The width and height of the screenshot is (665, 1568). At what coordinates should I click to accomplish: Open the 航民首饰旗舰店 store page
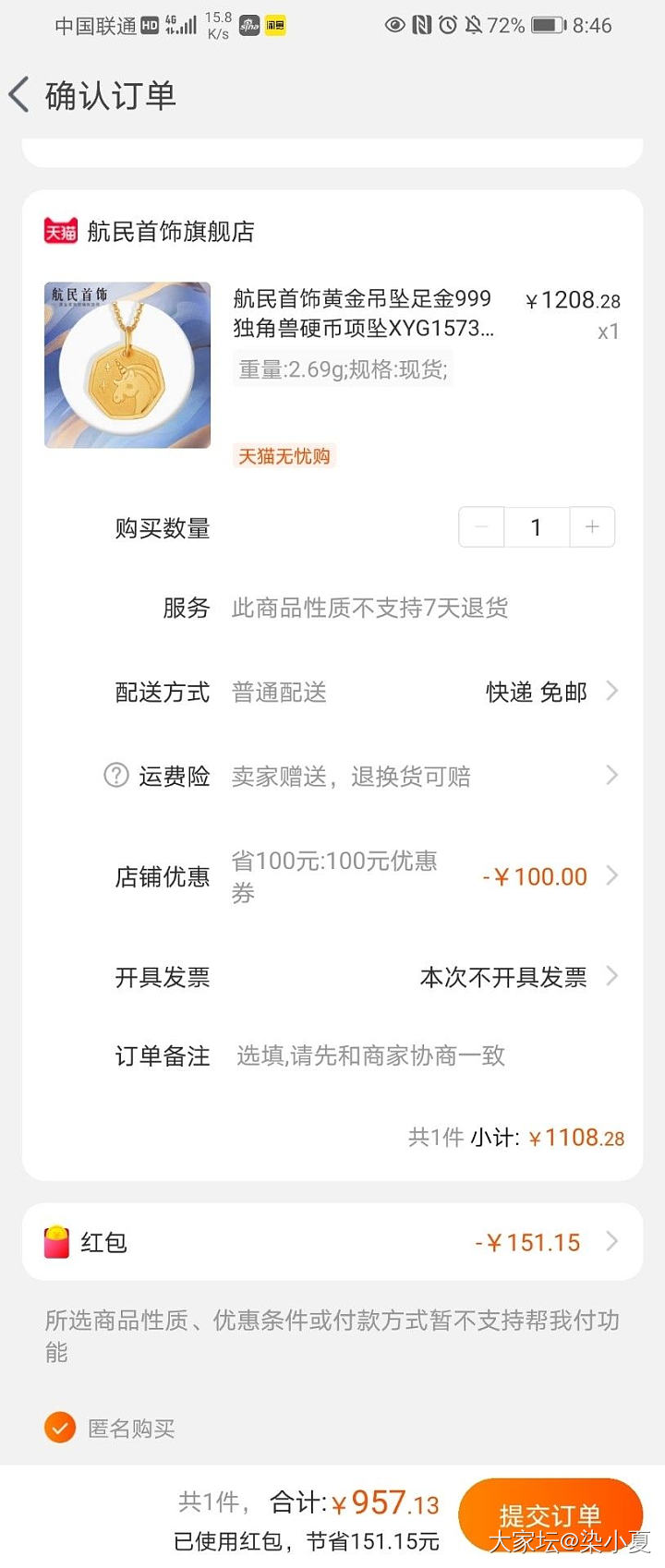170,231
